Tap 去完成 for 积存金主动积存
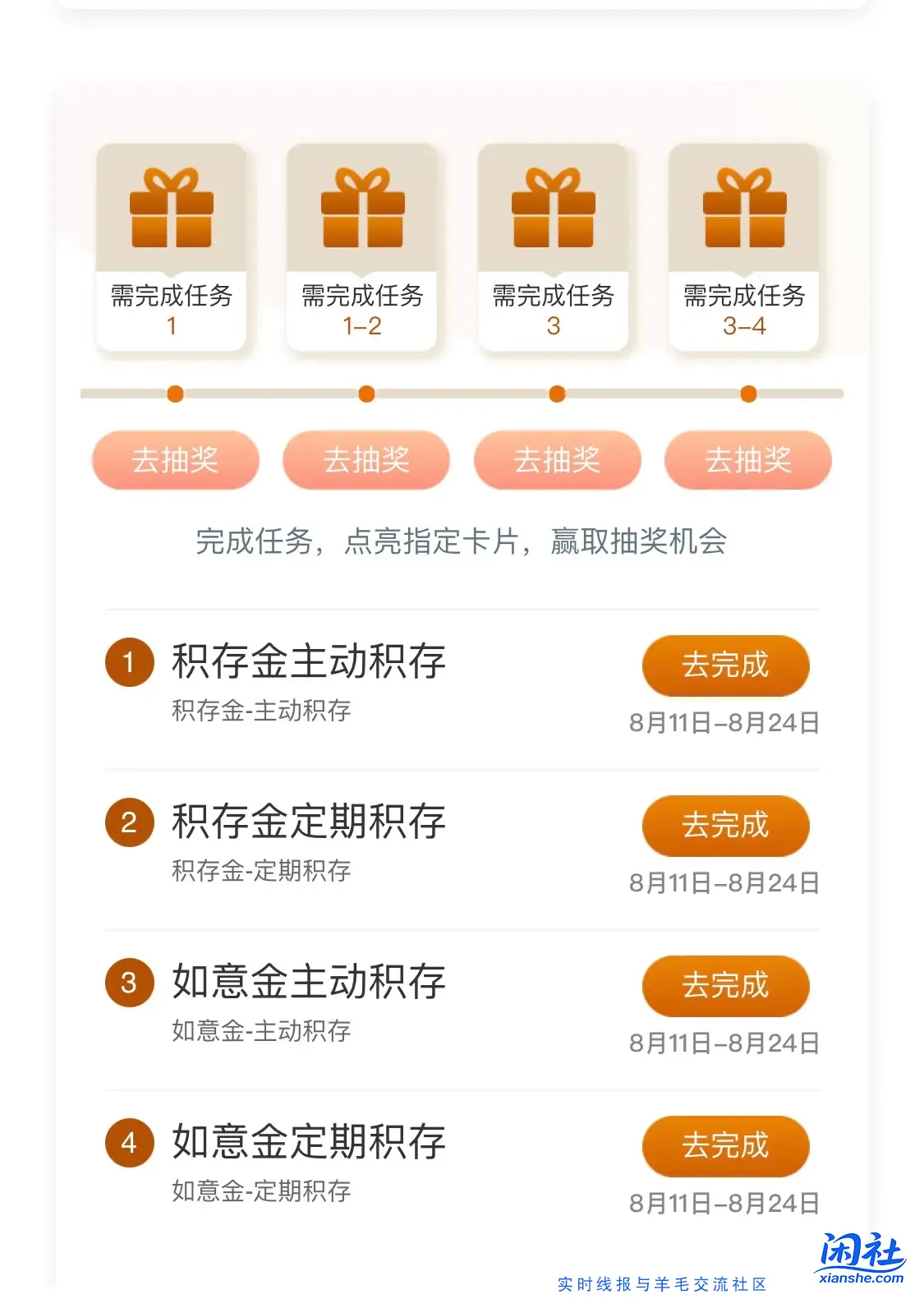 click(726, 666)
